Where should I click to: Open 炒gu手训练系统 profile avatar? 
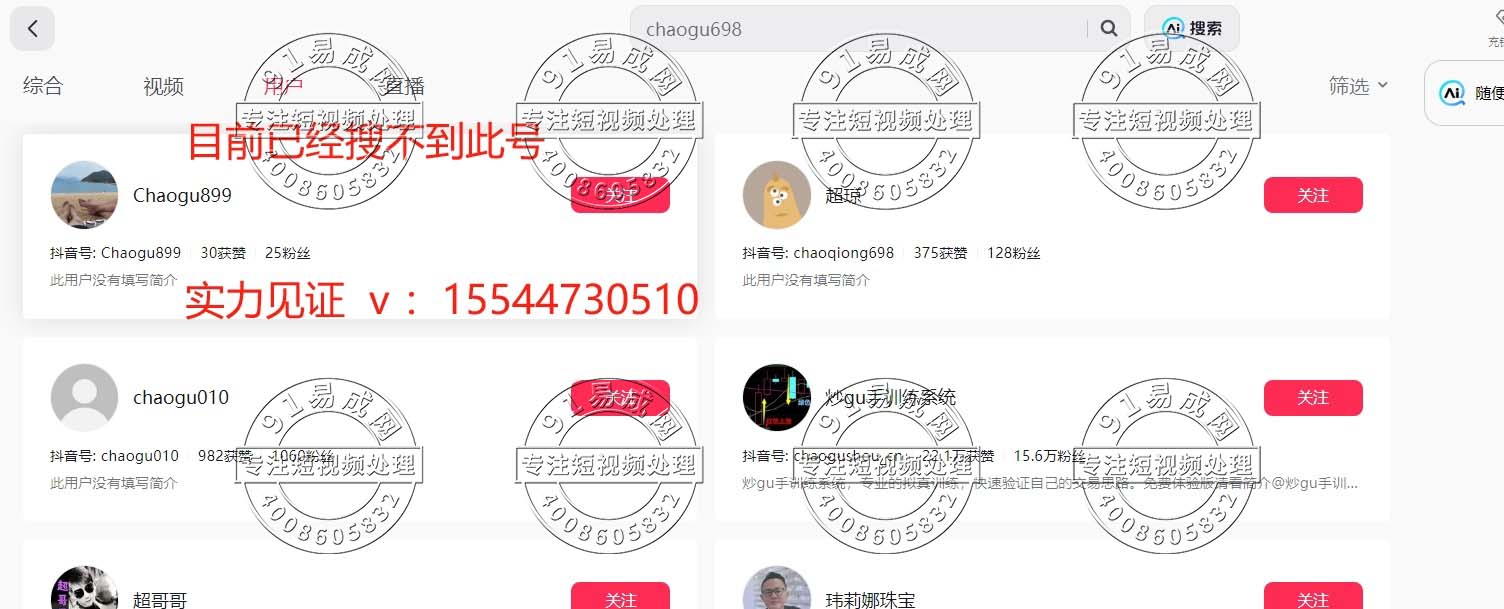coord(777,397)
